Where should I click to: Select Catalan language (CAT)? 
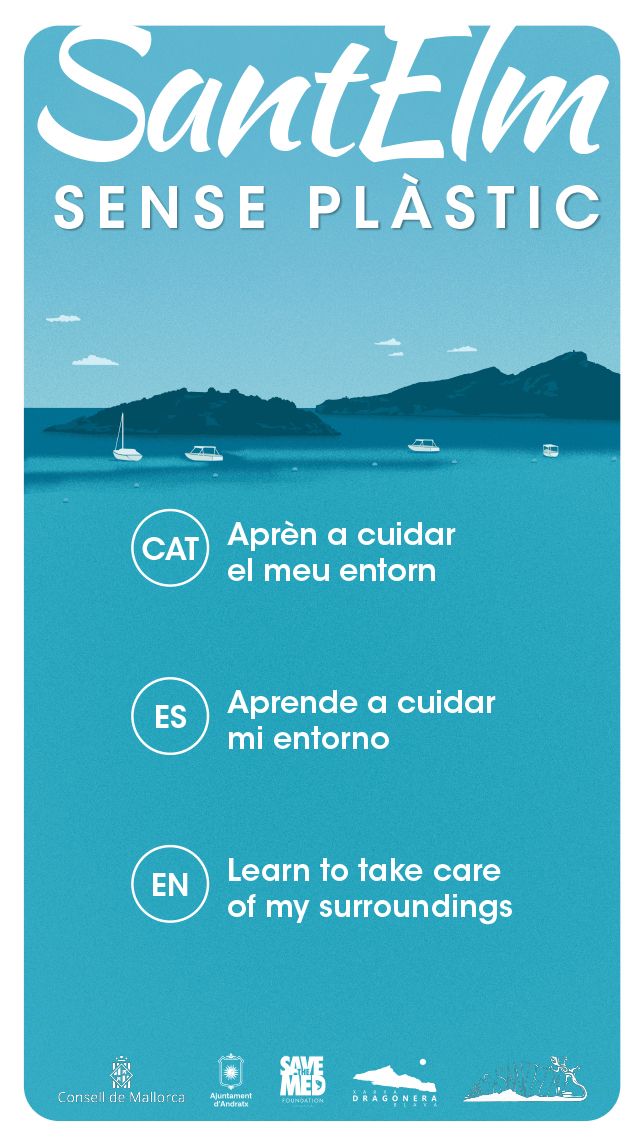point(171,548)
